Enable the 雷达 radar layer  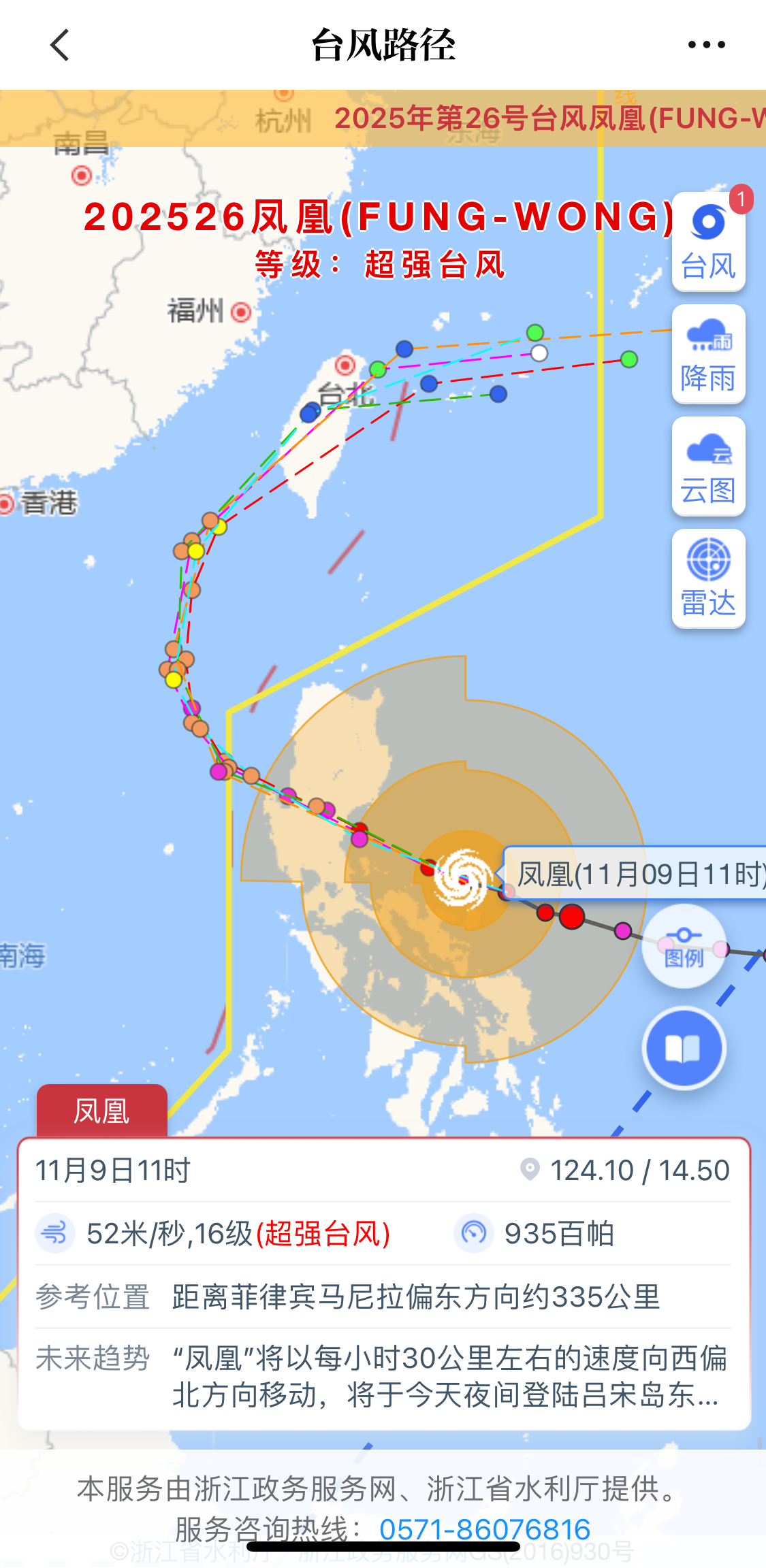point(708,578)
